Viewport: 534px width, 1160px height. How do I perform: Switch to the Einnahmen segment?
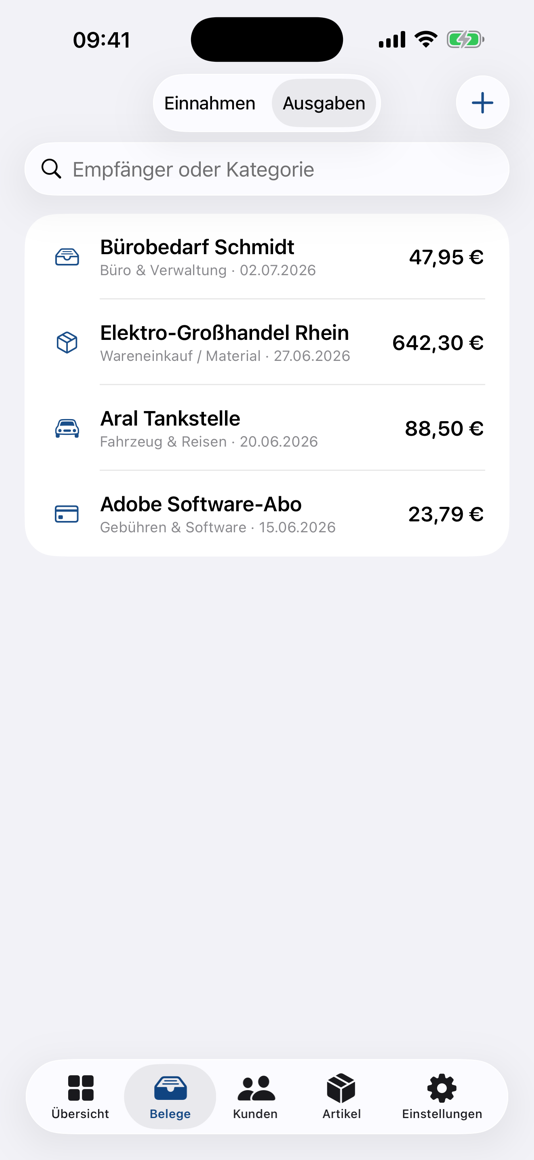(x=210, y=103)
